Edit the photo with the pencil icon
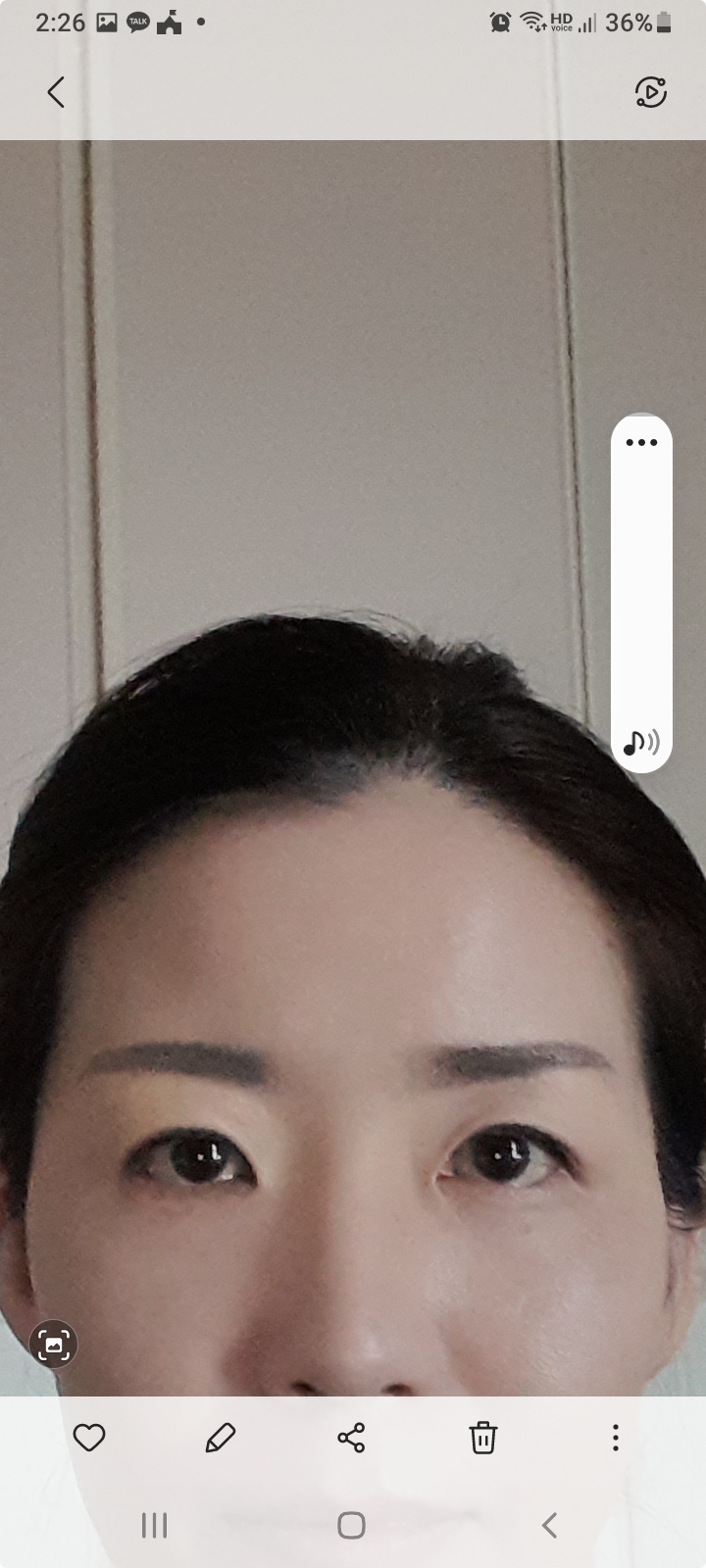706x1568 pixels. [221, 1438]
